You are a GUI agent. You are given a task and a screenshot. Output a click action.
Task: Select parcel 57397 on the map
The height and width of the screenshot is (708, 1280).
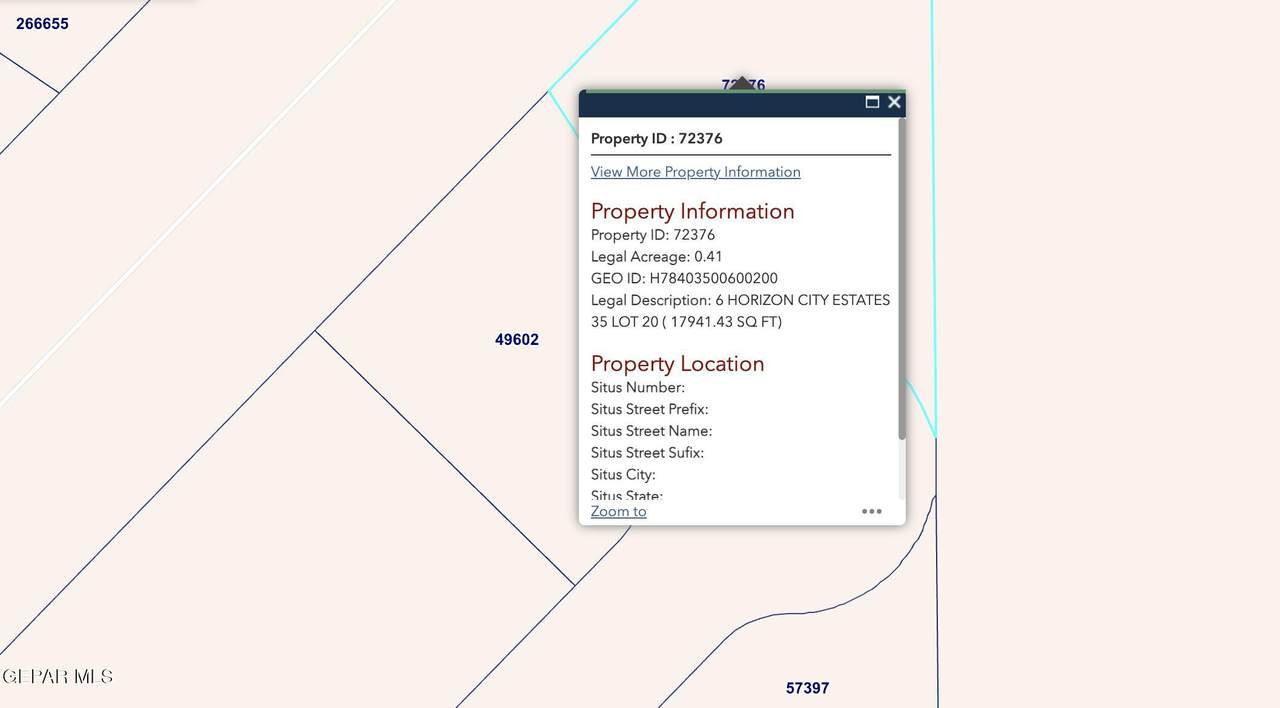[807, 688]
